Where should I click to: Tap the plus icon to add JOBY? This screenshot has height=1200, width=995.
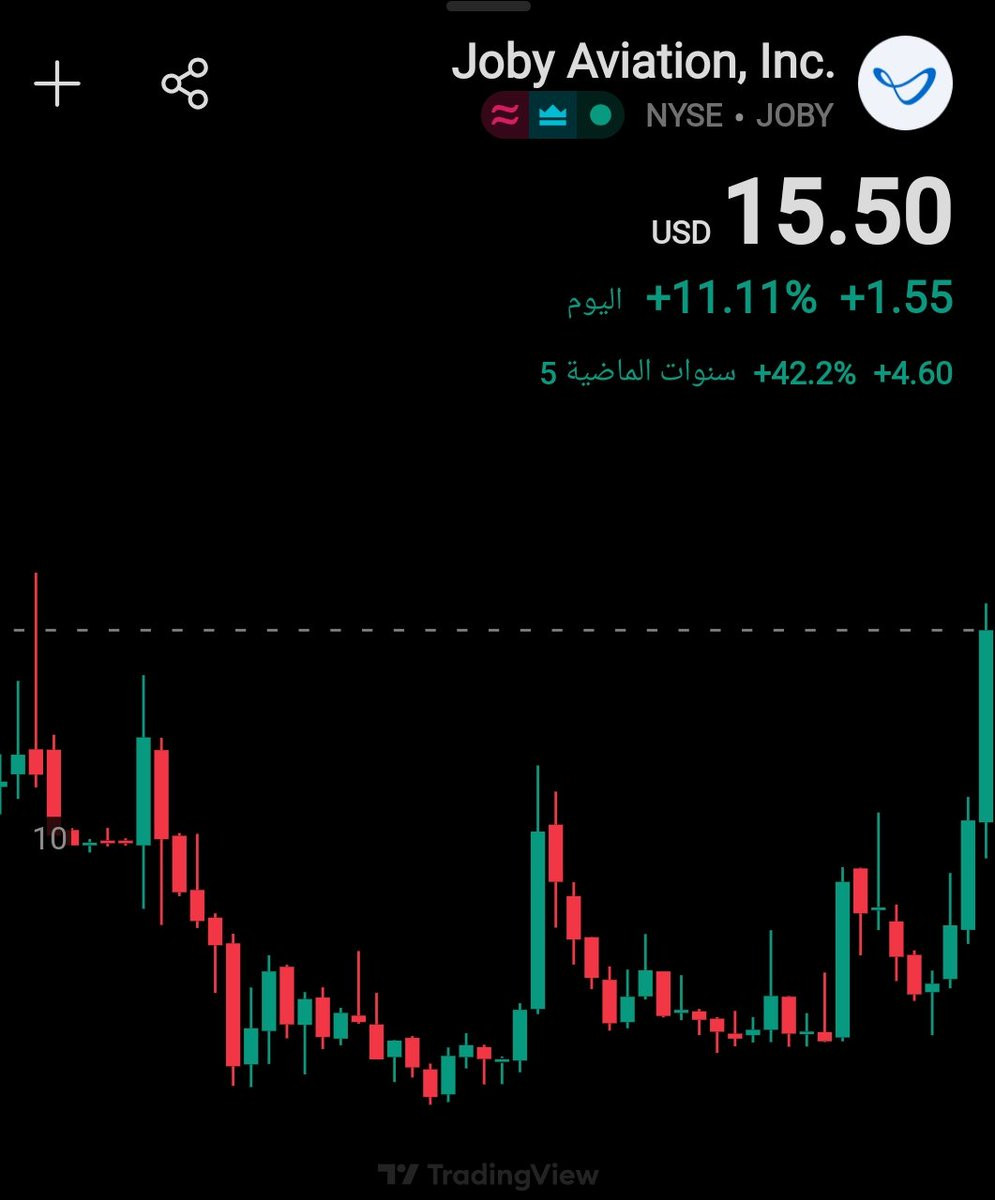pos(58,84)
